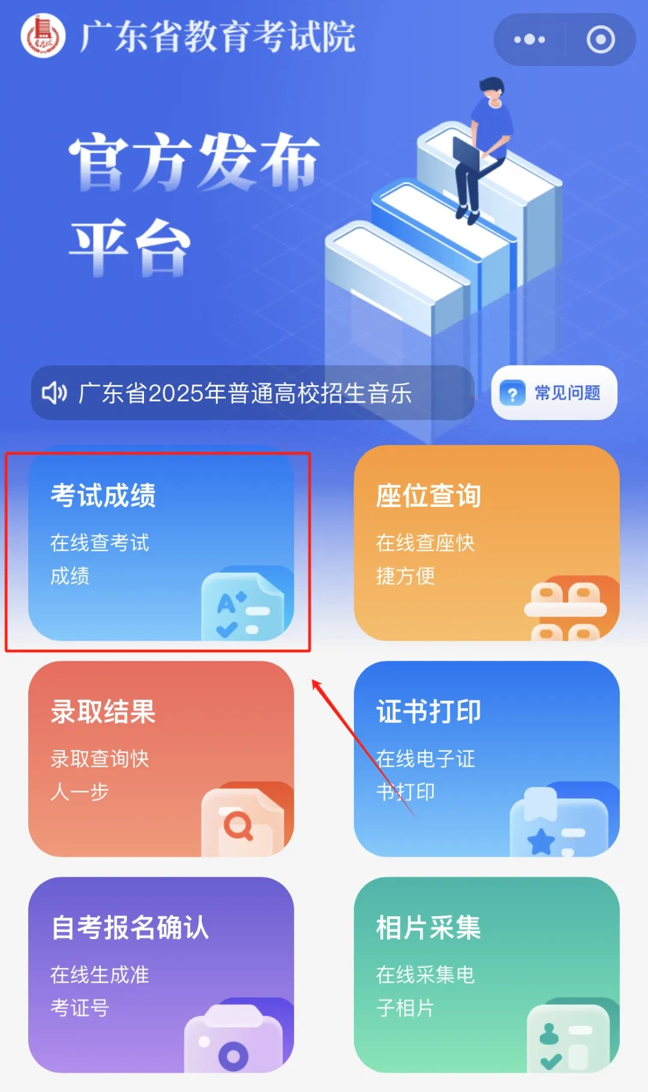This screenshot has height=1092, width=648.
Task: Open the 常见问题 FAQ button
Action: (x=554, y=393)
